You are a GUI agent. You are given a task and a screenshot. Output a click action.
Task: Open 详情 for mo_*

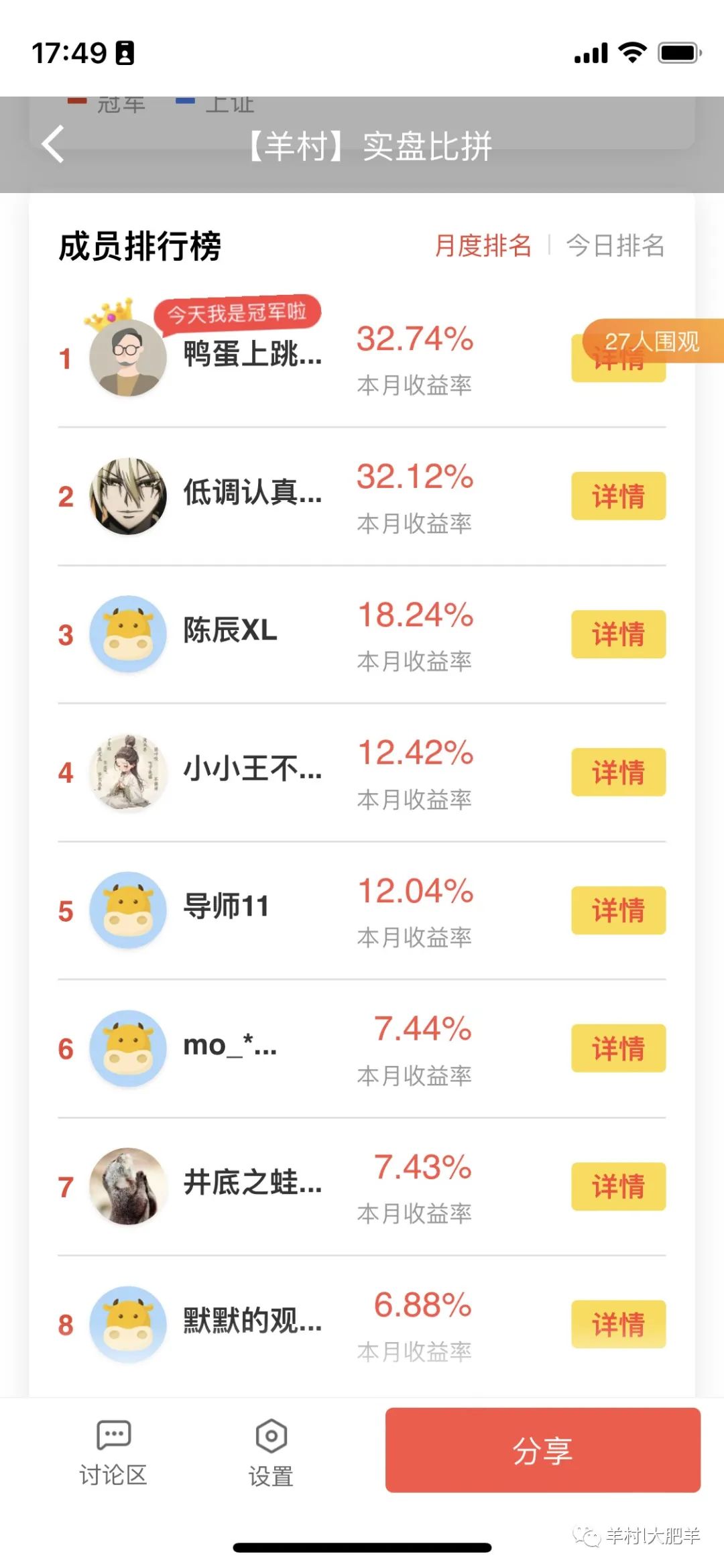click(618, 1048)
